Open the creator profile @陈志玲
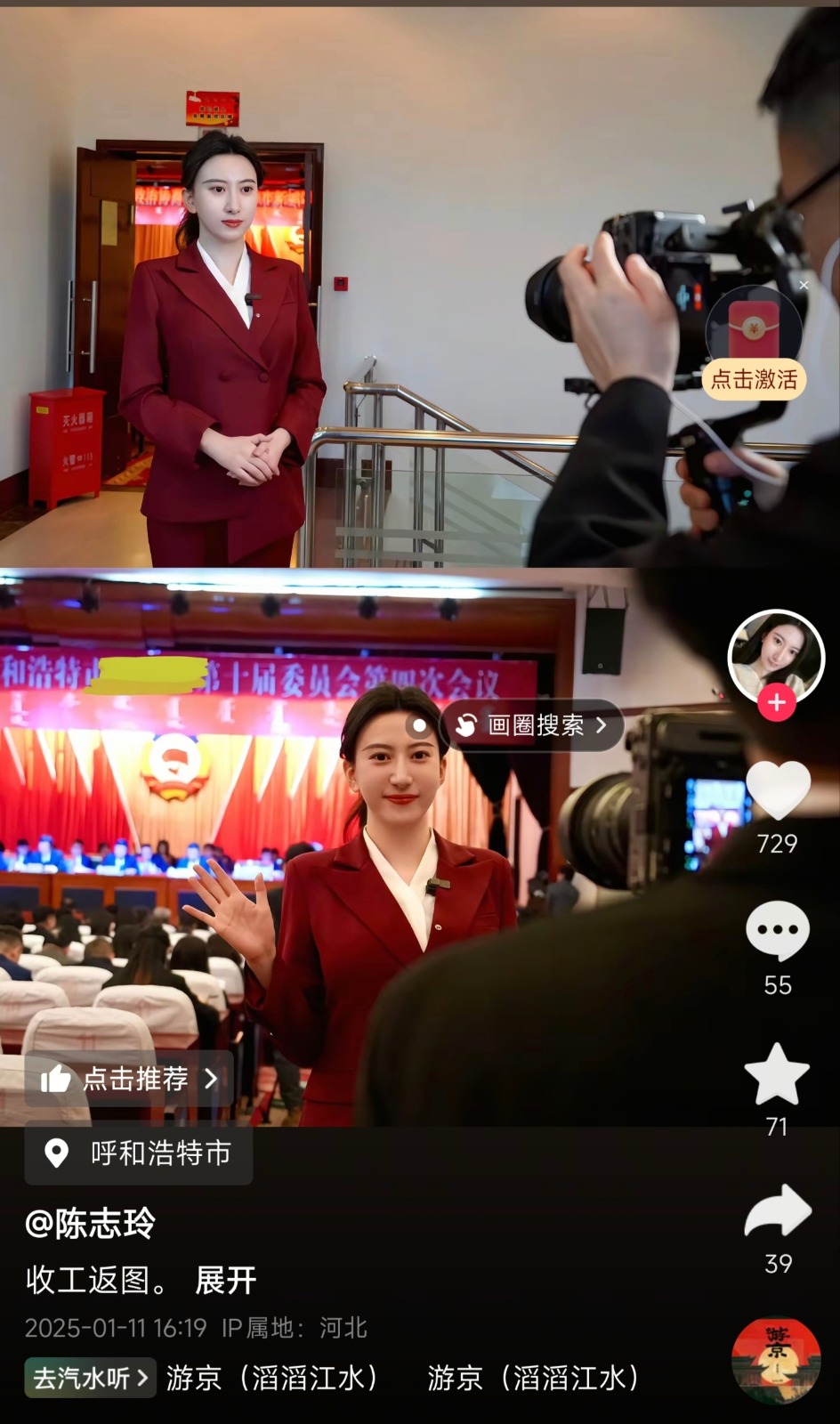 coord(89,1224)
